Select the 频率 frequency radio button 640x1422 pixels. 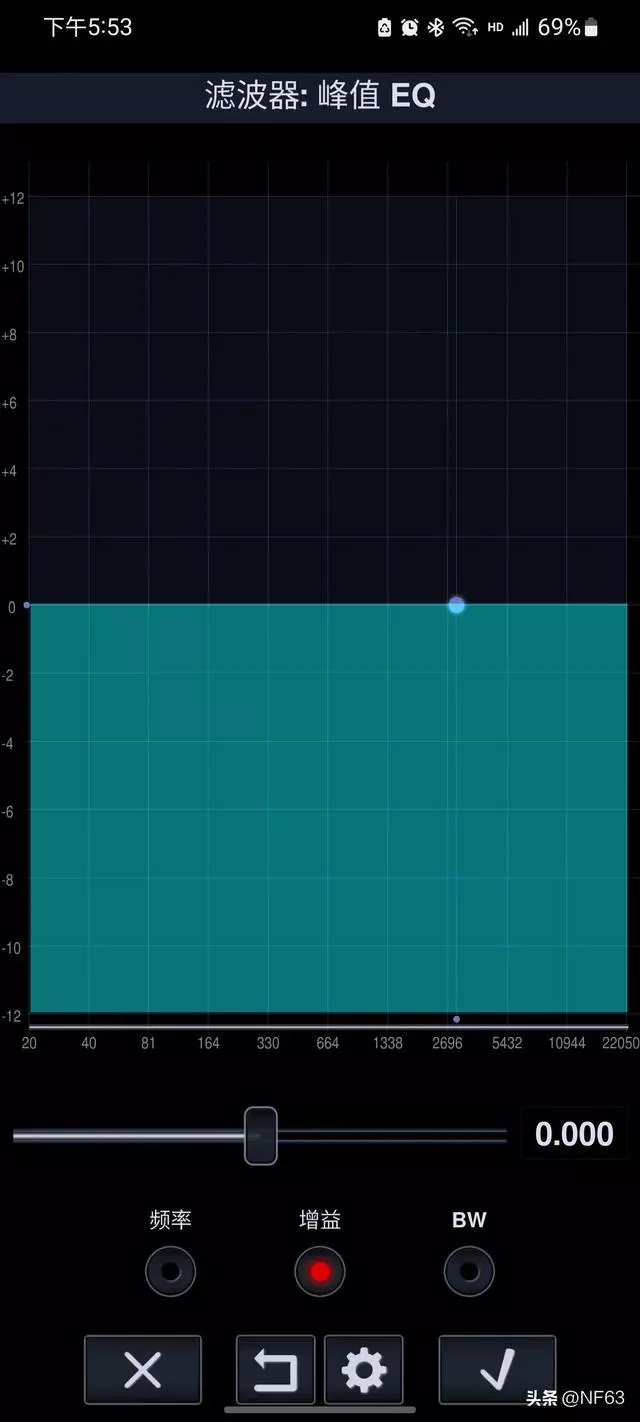(x=170, y=1271)
